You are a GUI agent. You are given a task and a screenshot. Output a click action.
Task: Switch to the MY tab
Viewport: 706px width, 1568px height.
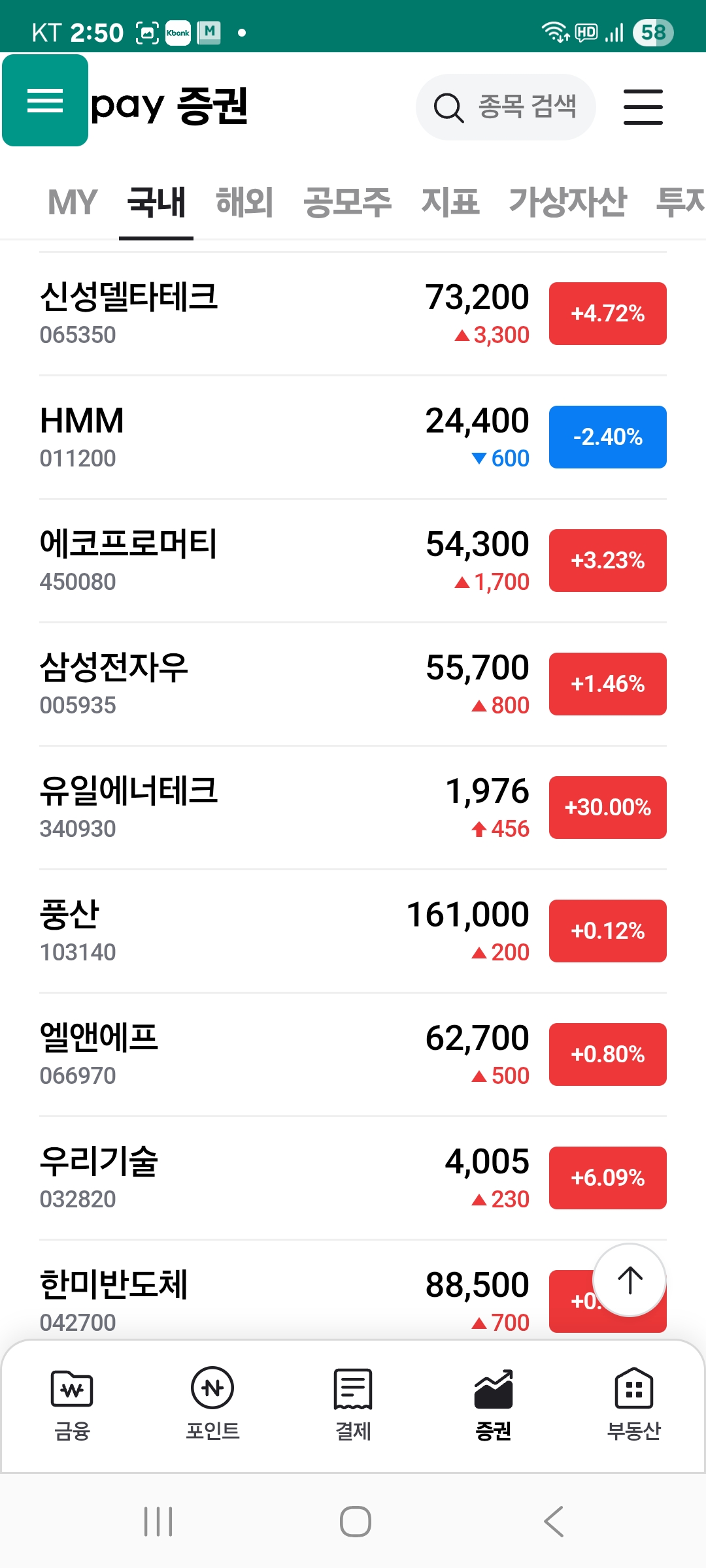tap(73, 202)
